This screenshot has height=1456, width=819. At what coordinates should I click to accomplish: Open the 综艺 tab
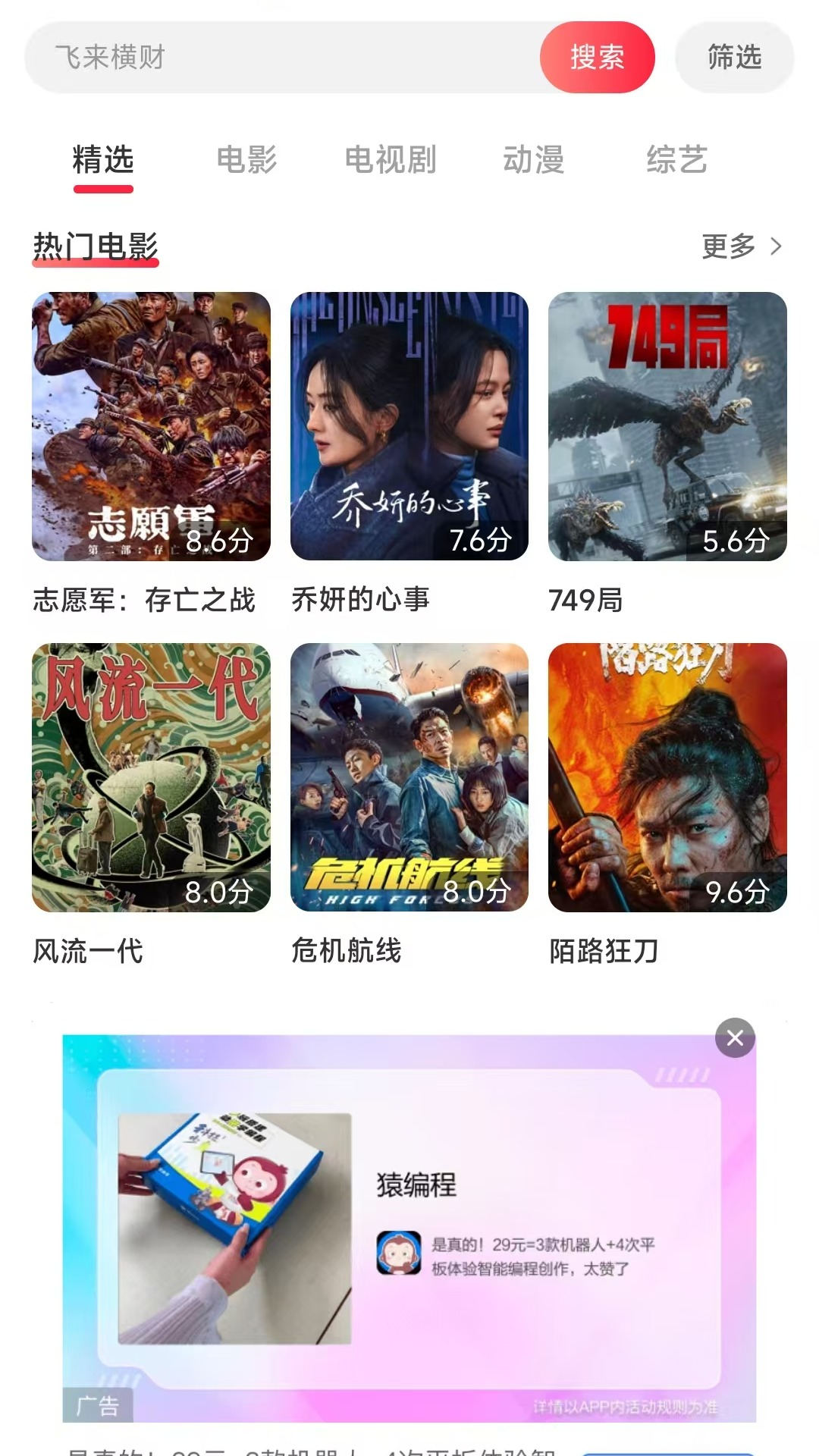pyautogui.click(x=676, y=160)
